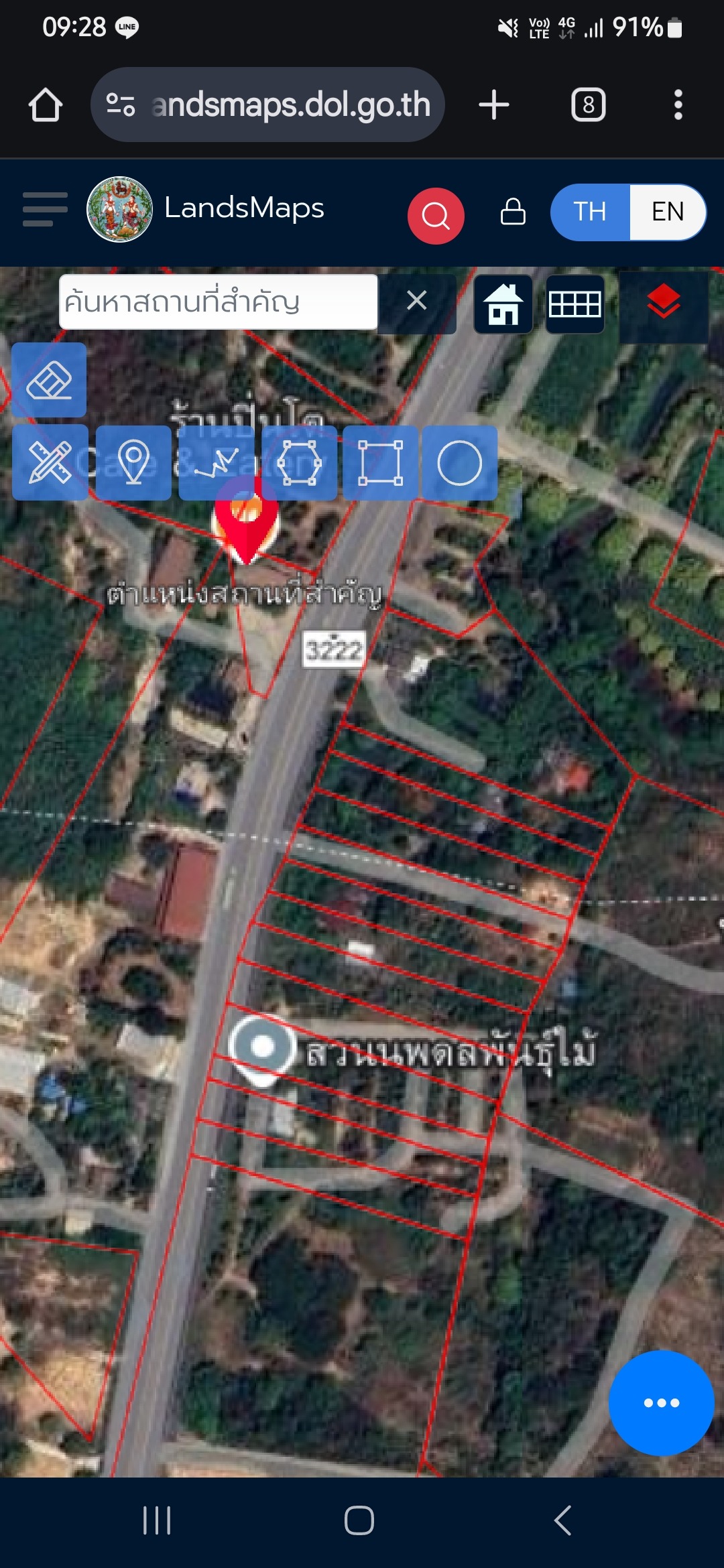Open the grid table tool

575,304
